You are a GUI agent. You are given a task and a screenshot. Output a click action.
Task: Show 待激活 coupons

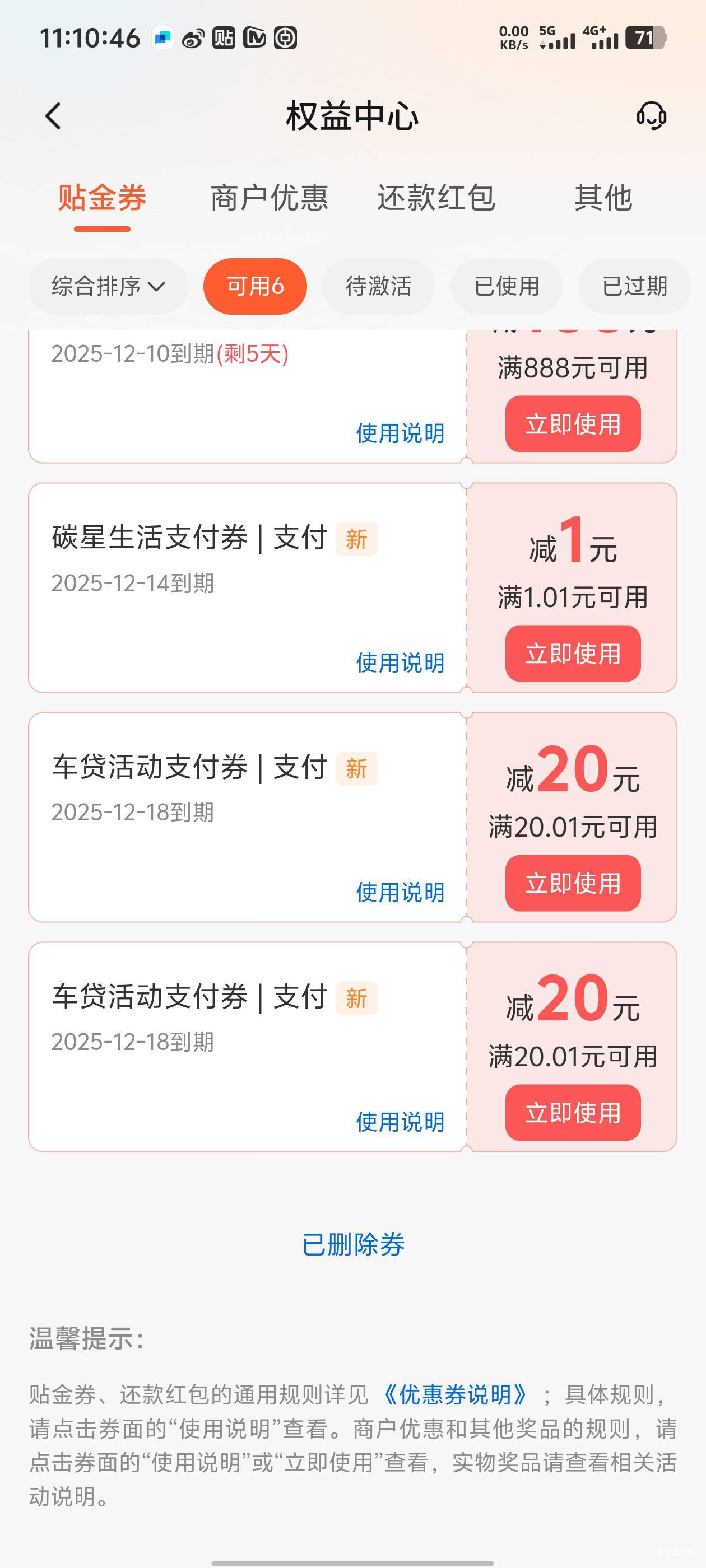click(x=378, y=286)
